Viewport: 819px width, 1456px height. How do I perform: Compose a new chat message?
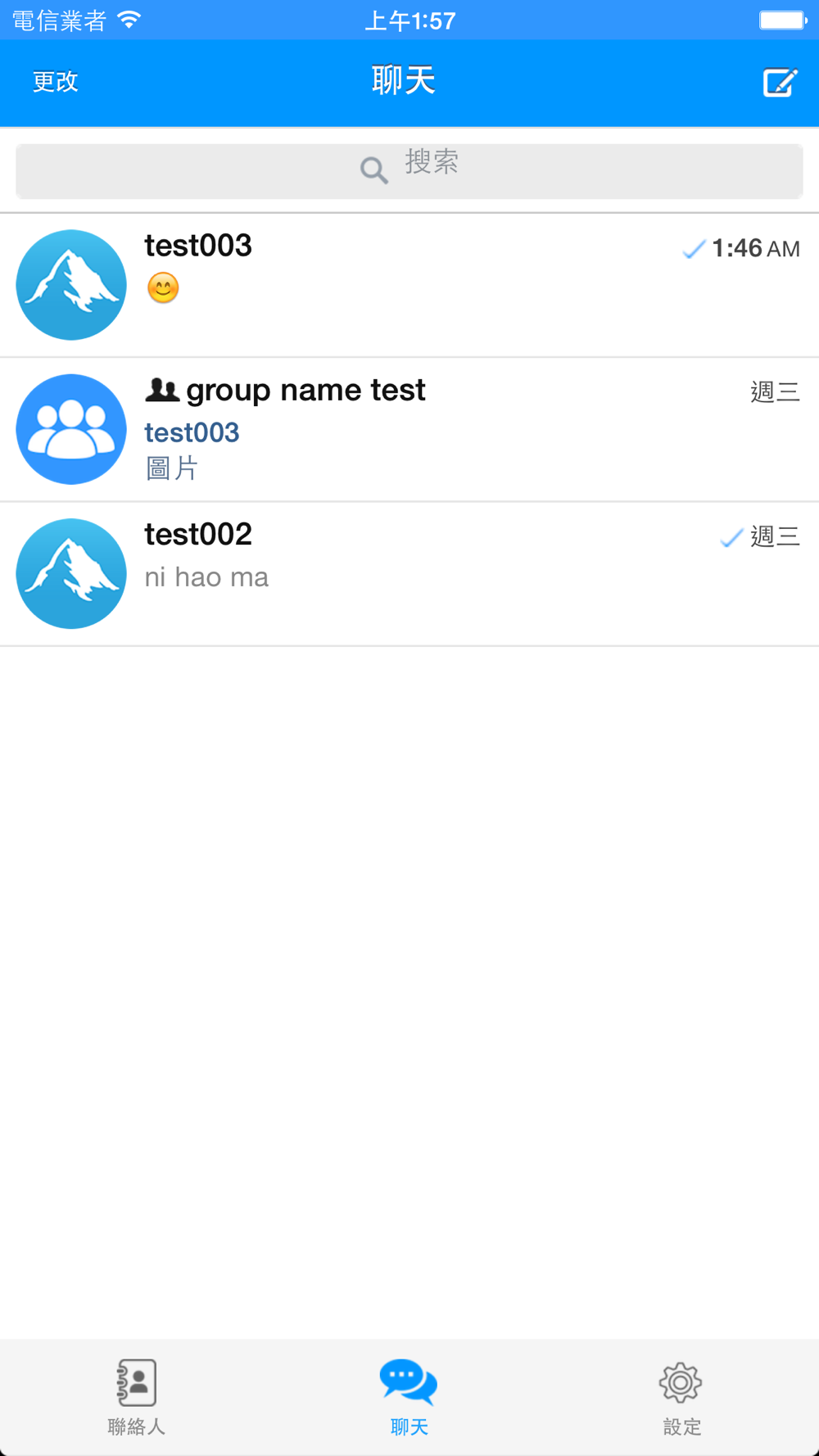point(780,82)
